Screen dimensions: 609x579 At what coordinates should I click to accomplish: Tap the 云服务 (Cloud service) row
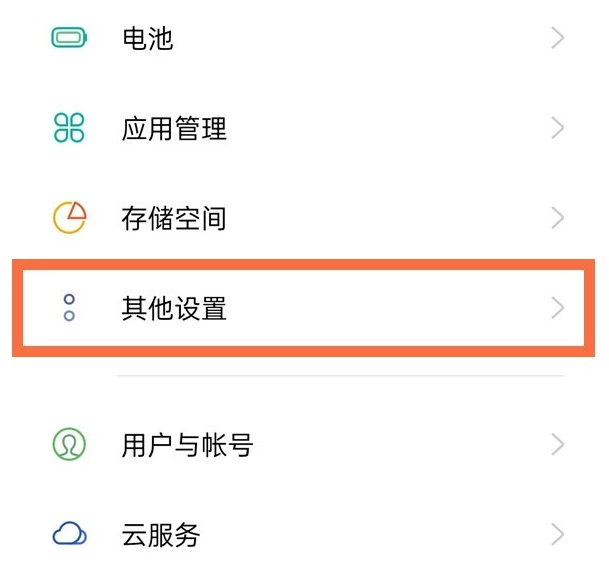[x=161, y=535]
